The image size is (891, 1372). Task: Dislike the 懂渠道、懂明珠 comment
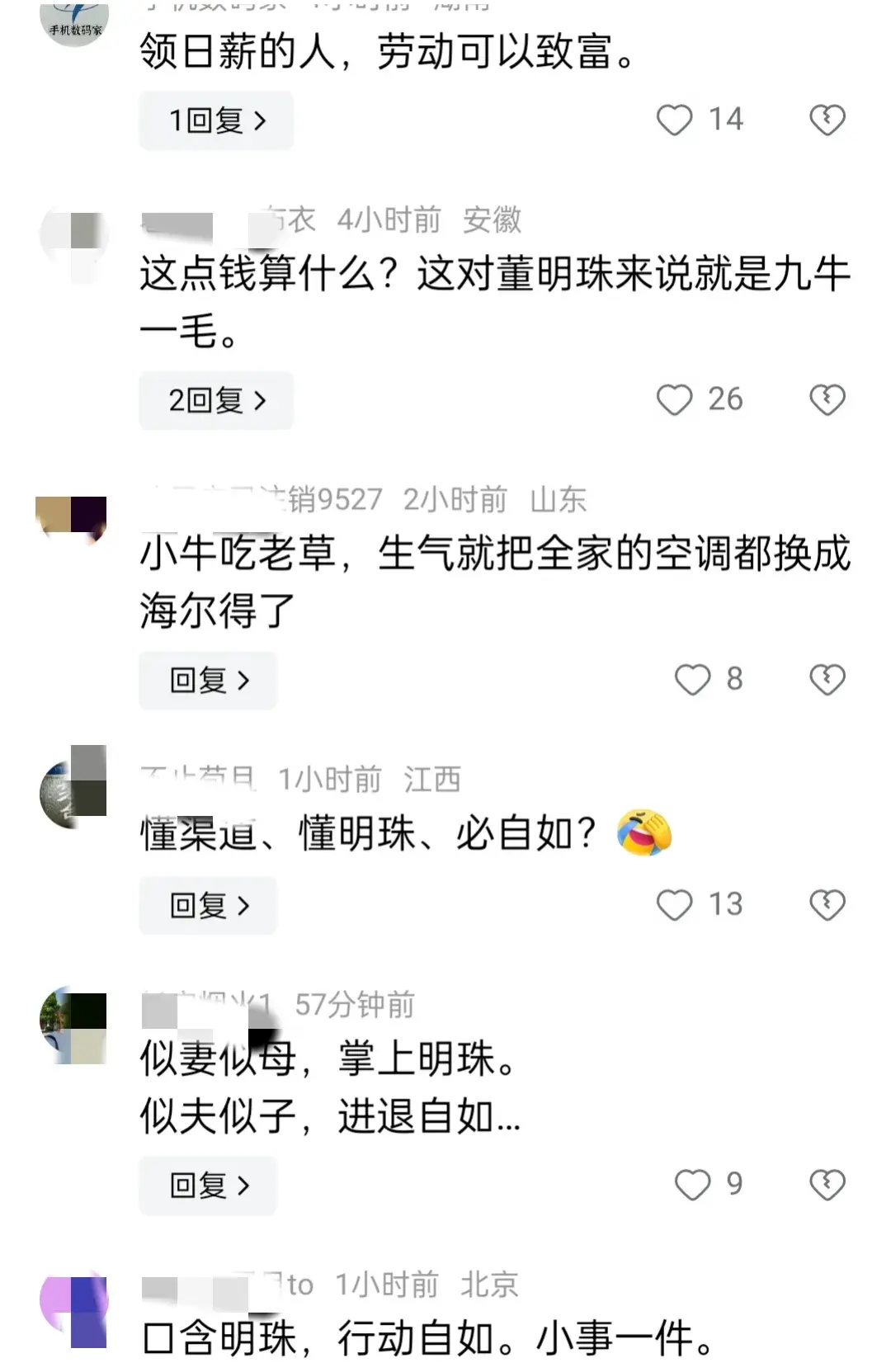[x=827, y=905]
